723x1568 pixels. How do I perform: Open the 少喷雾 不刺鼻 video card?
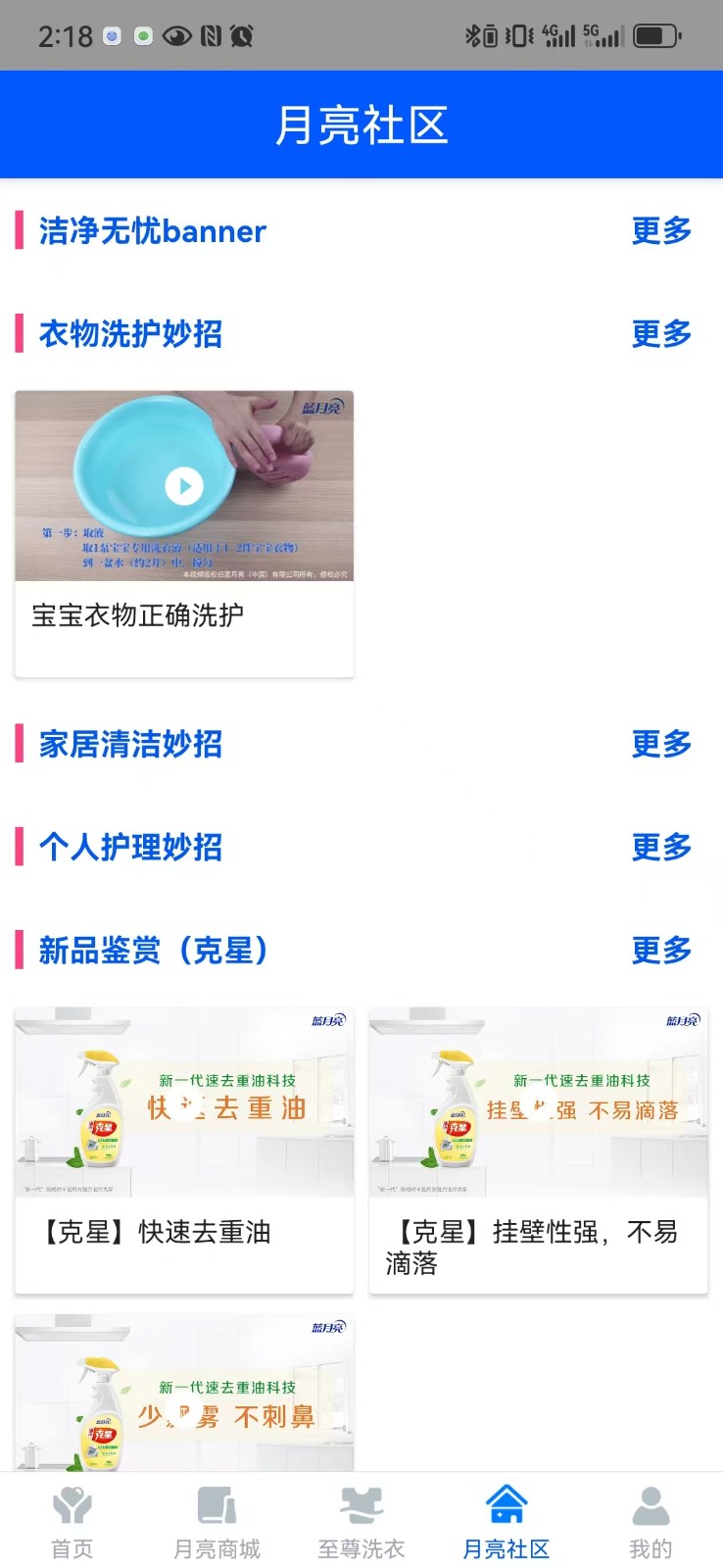(184, 1394)
